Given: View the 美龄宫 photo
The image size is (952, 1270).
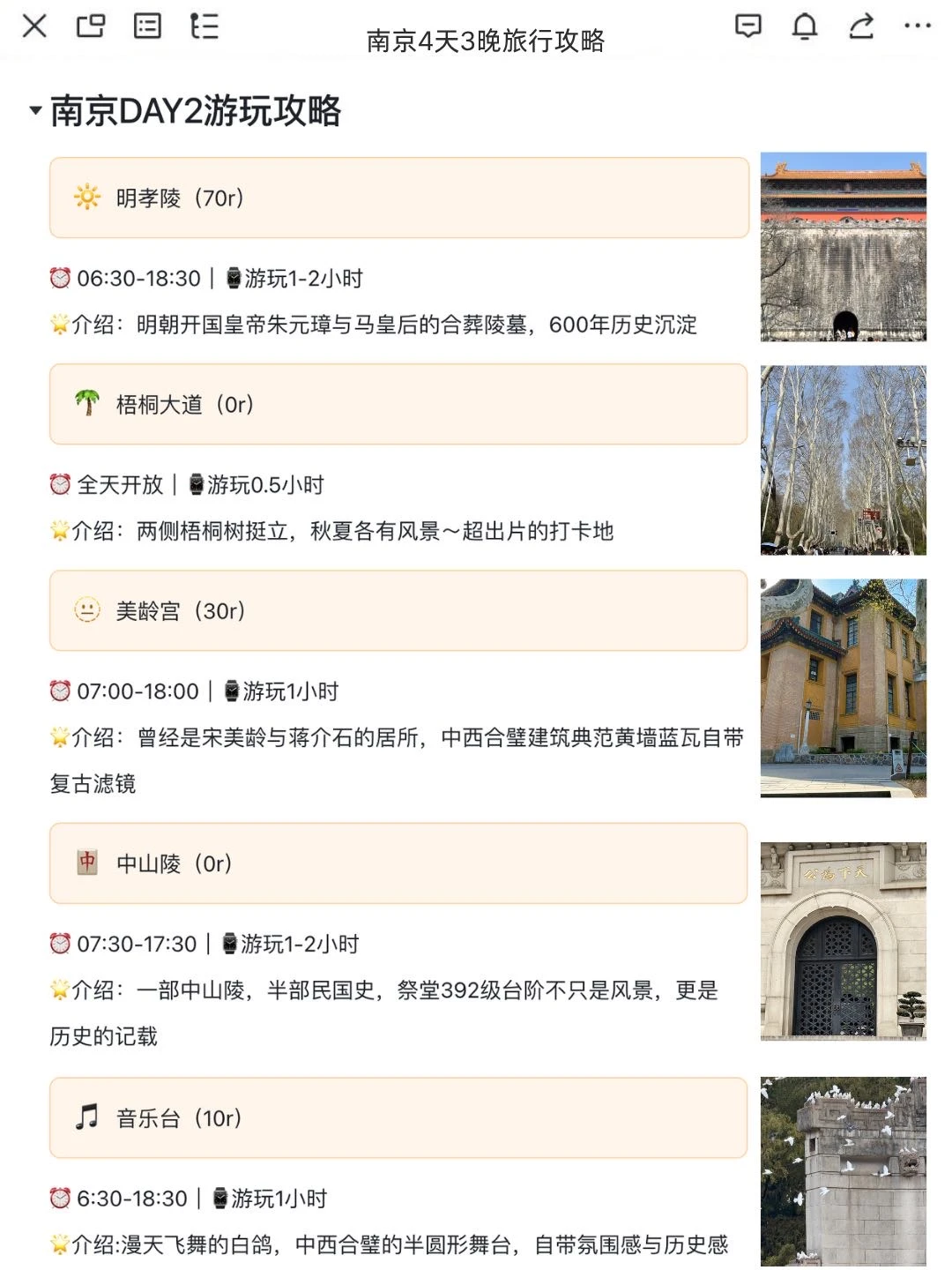Looking at the screenshot, I should point(843,688).
